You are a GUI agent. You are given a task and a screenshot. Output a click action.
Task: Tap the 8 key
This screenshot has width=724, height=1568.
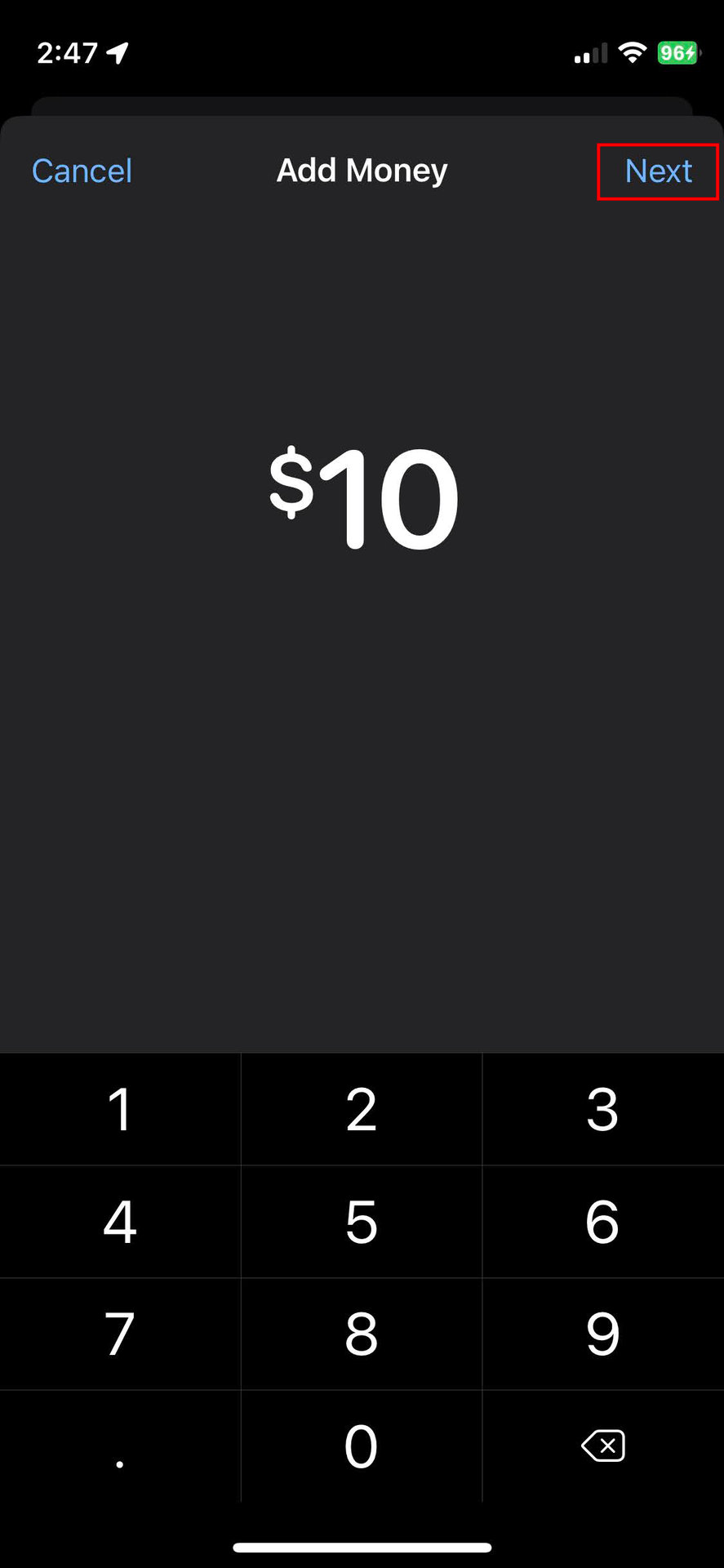pos(362,1334)
